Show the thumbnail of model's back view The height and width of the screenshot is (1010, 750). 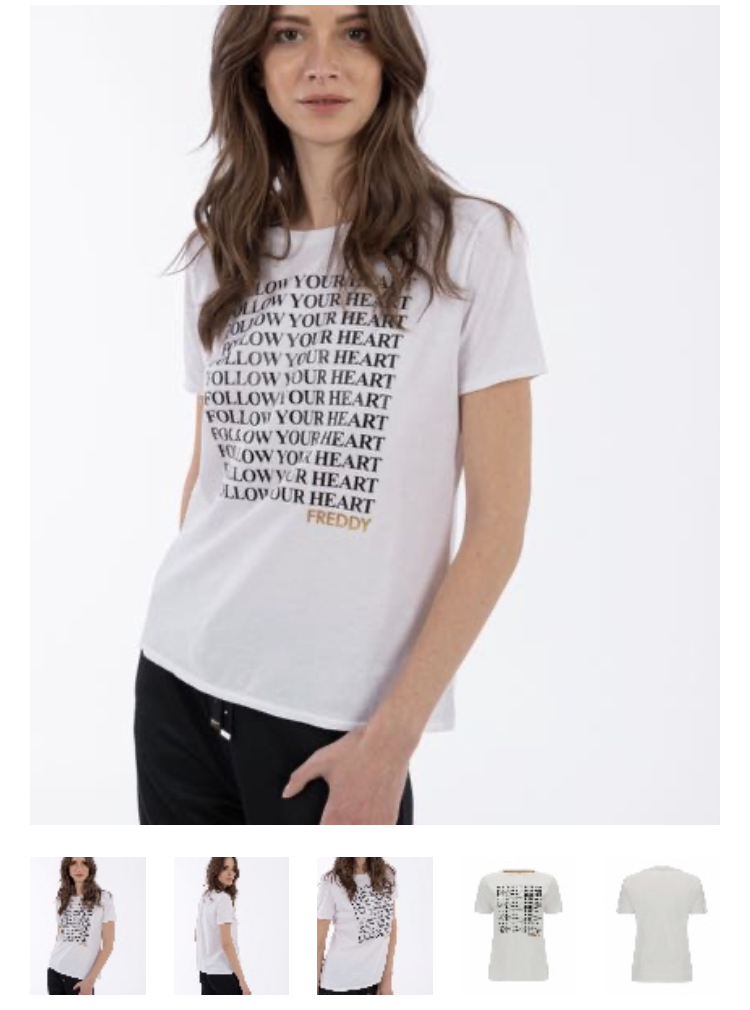231,925
